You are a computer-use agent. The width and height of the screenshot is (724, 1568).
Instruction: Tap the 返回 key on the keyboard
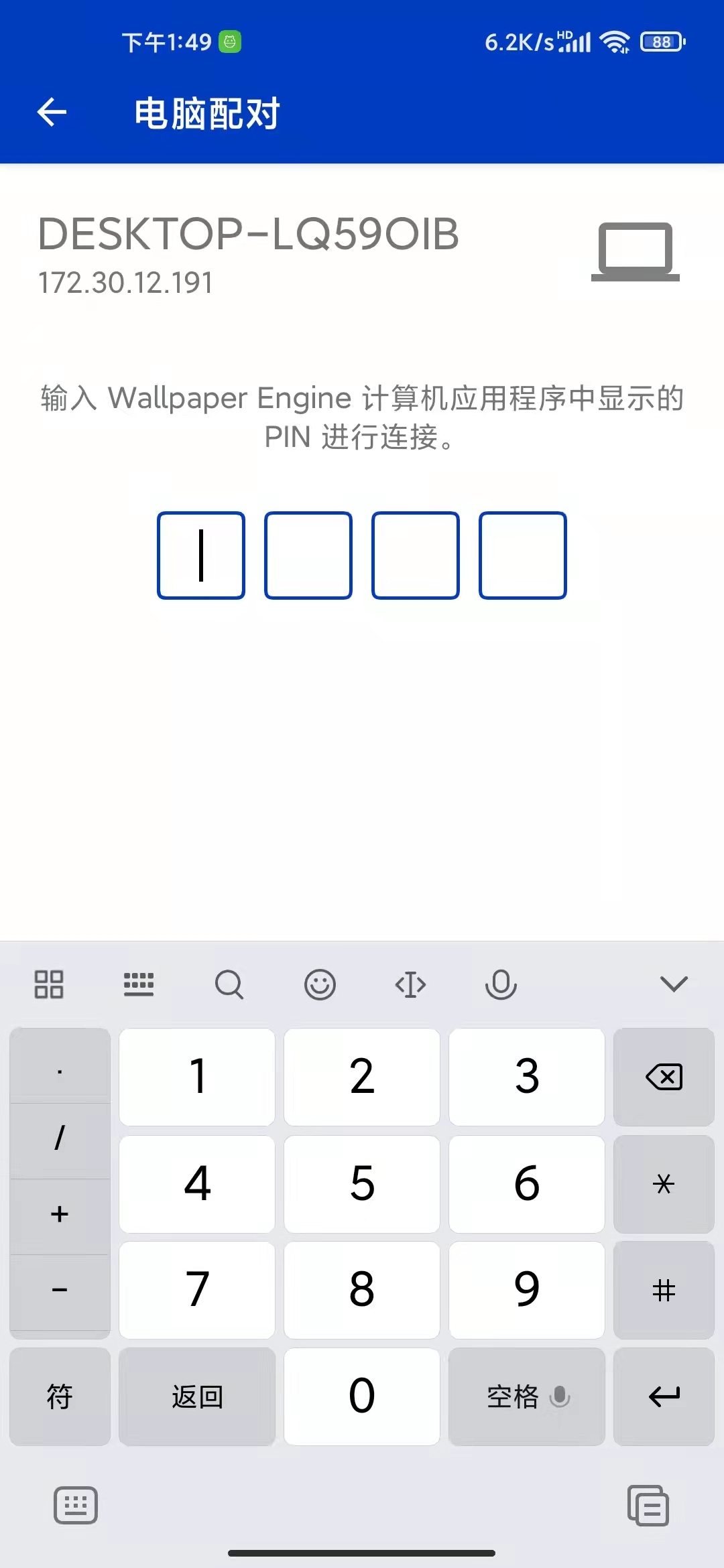click(197, 1396)
